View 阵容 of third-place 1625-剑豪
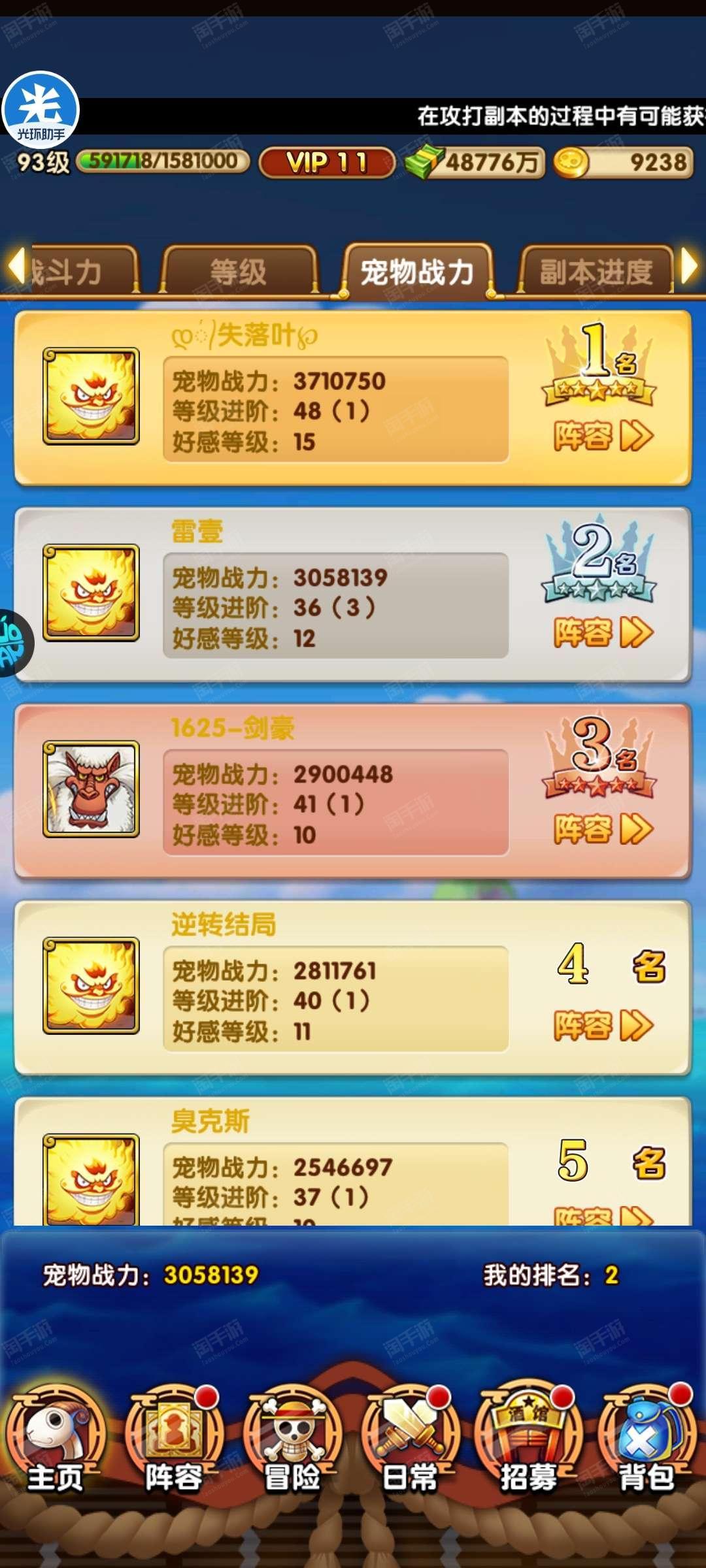706x1568 pixels. [603, 829]
